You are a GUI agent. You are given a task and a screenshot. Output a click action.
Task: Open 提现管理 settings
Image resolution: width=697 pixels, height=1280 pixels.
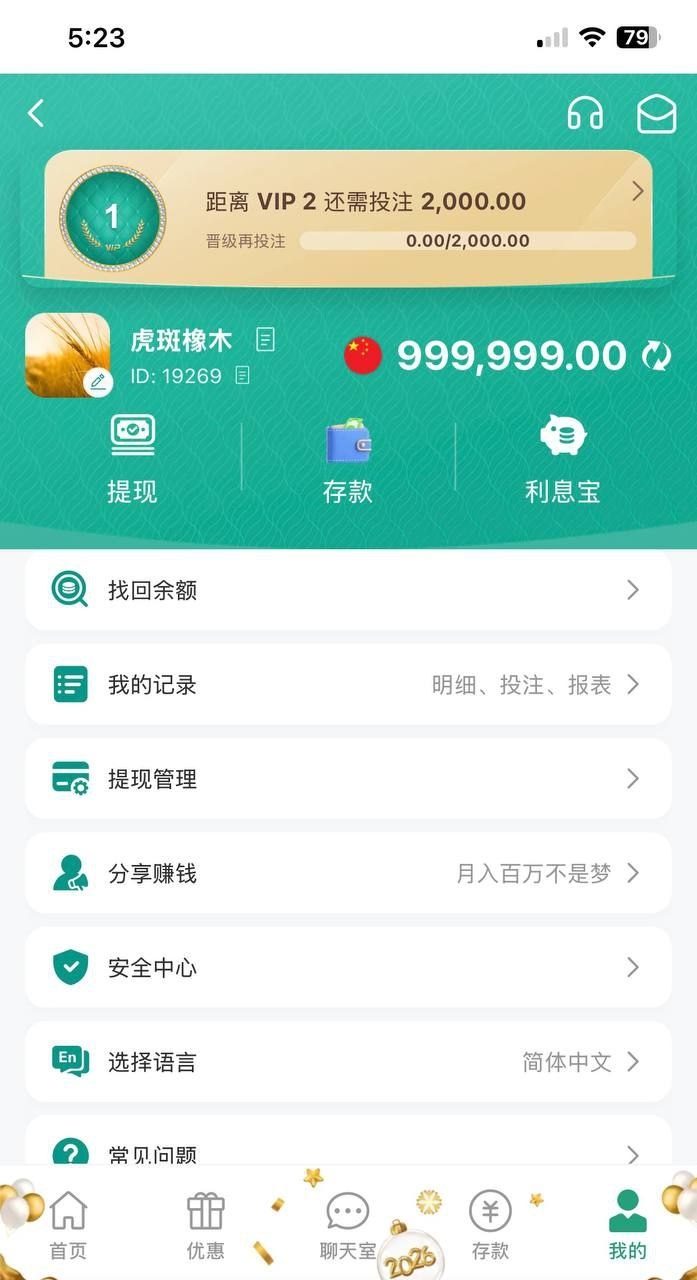coord(348,779)
